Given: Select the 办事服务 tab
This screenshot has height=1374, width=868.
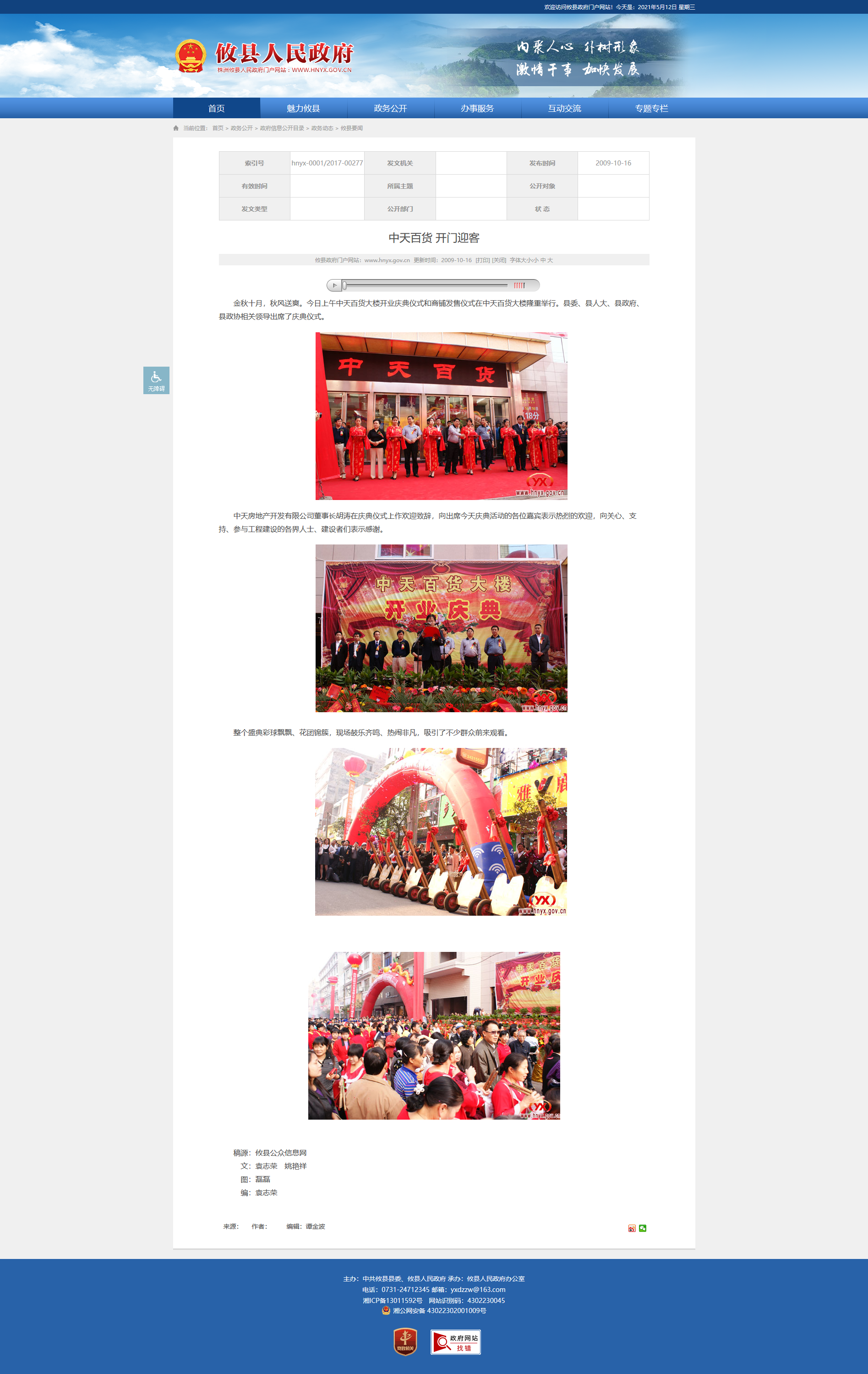Looking at the screenshot, I should [477, 109].
